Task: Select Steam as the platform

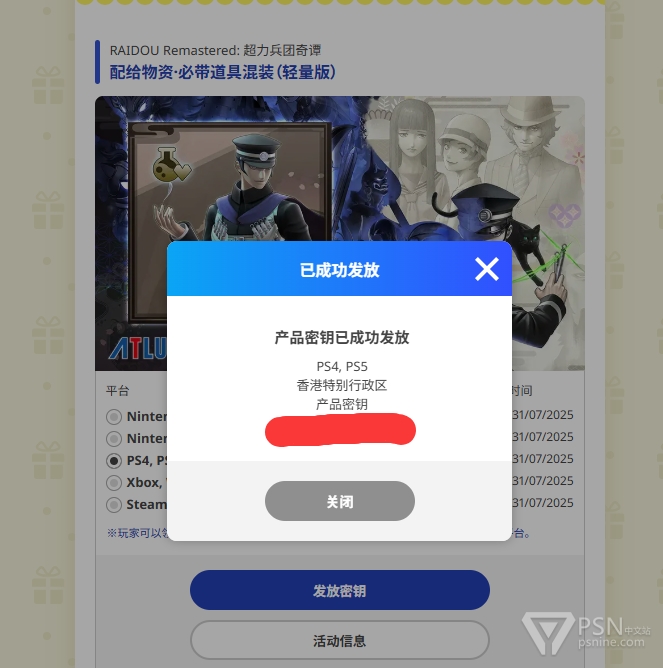Action: point(115,505)
